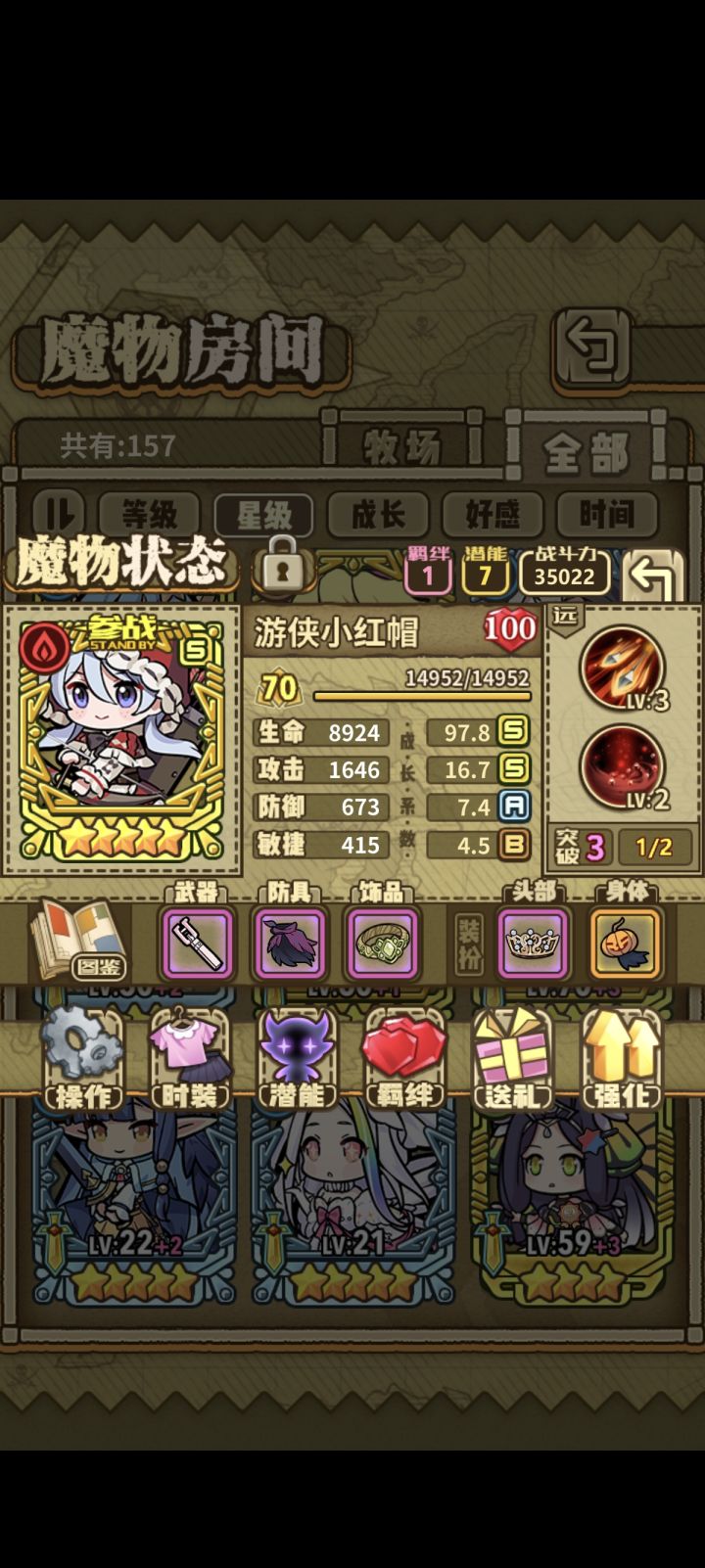
Task: Exit 魔物房间 with the top back button
Action: (x=593, y=348)
